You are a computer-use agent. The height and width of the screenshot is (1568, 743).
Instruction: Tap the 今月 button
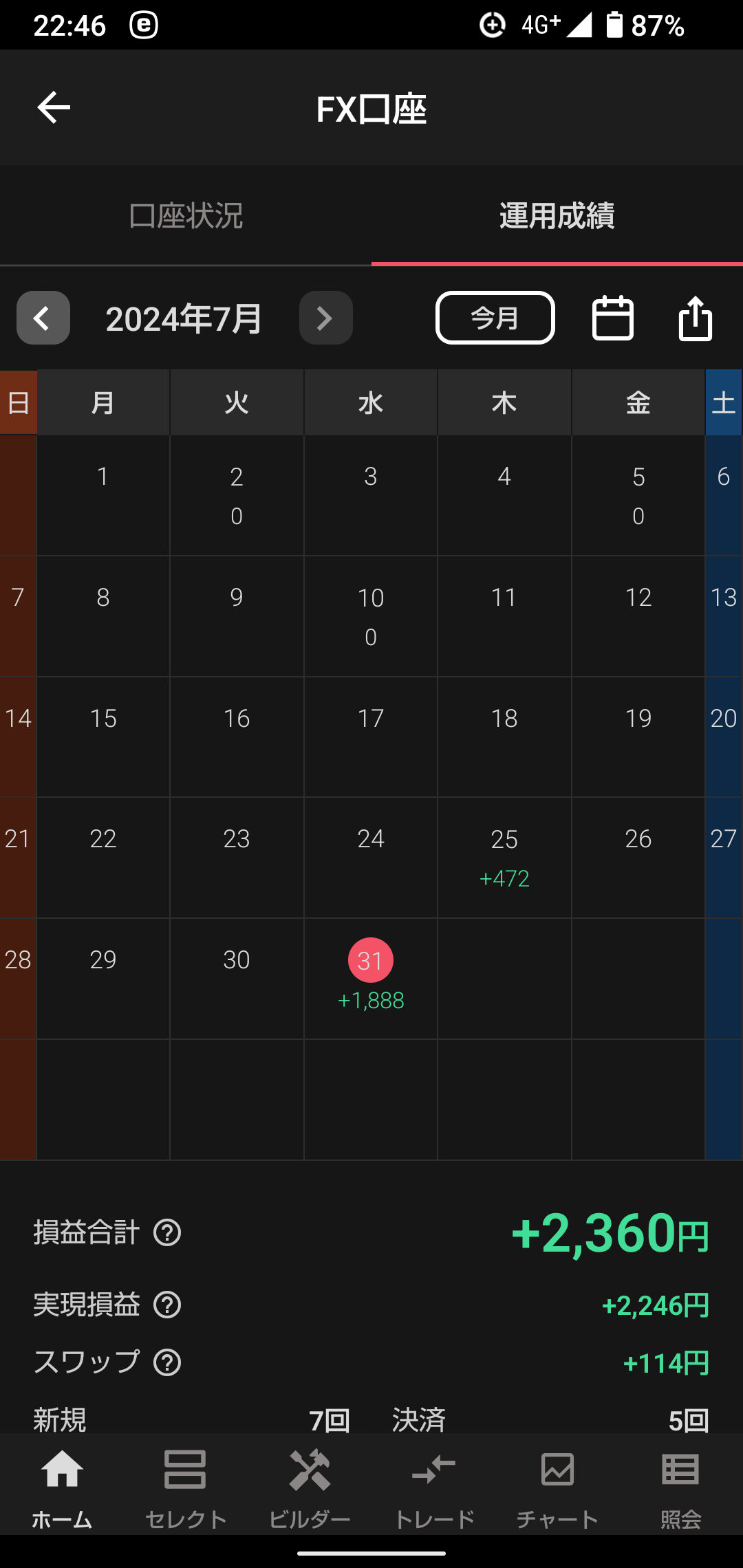(495, 318)
